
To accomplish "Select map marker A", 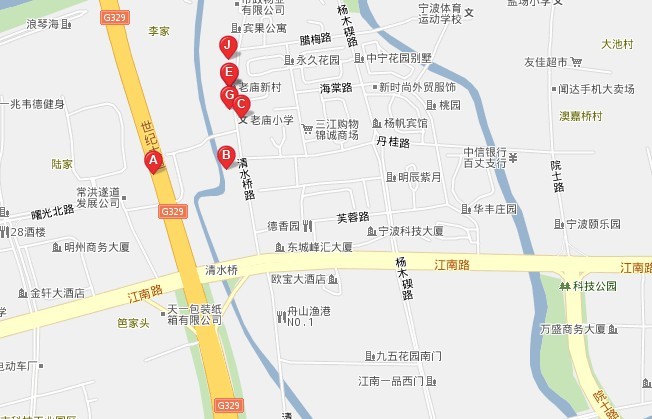I will [x=153, y=160].
